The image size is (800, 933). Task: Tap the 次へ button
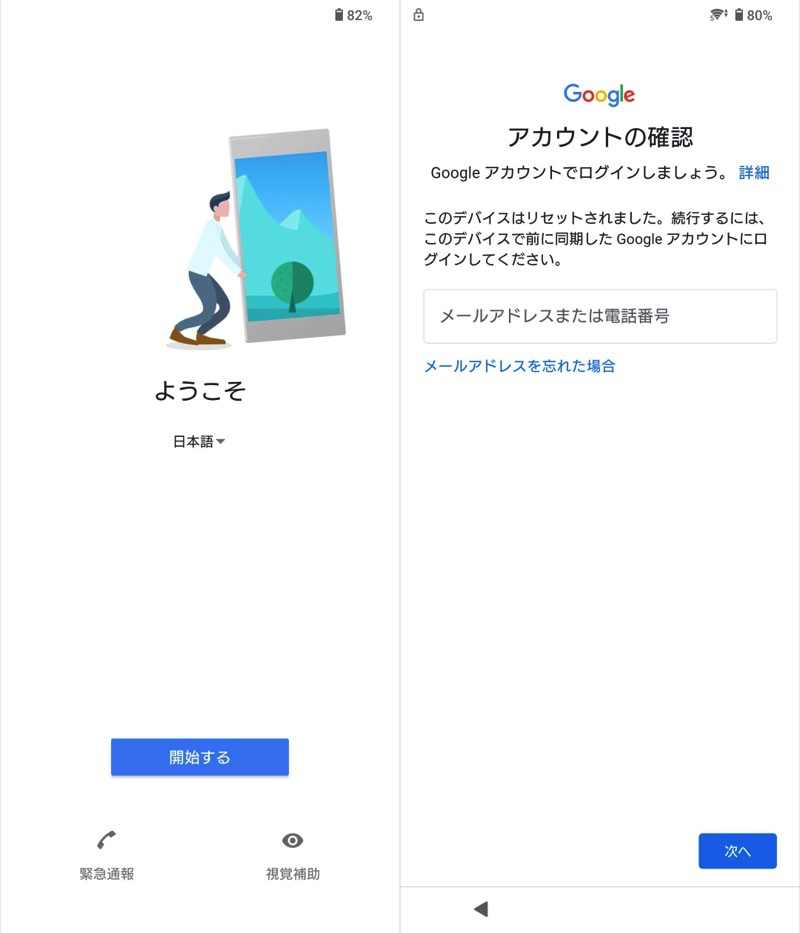point(737,851)
